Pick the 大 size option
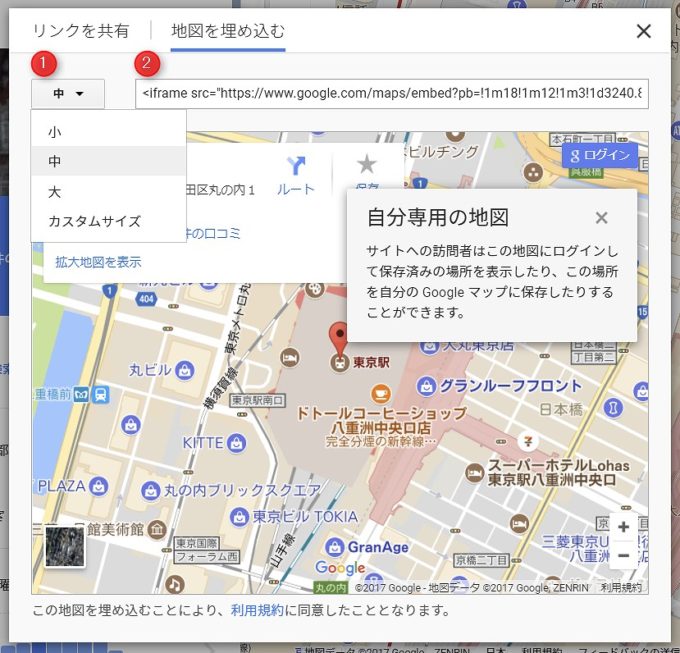680x653 pixels. (x=54, y=191)
